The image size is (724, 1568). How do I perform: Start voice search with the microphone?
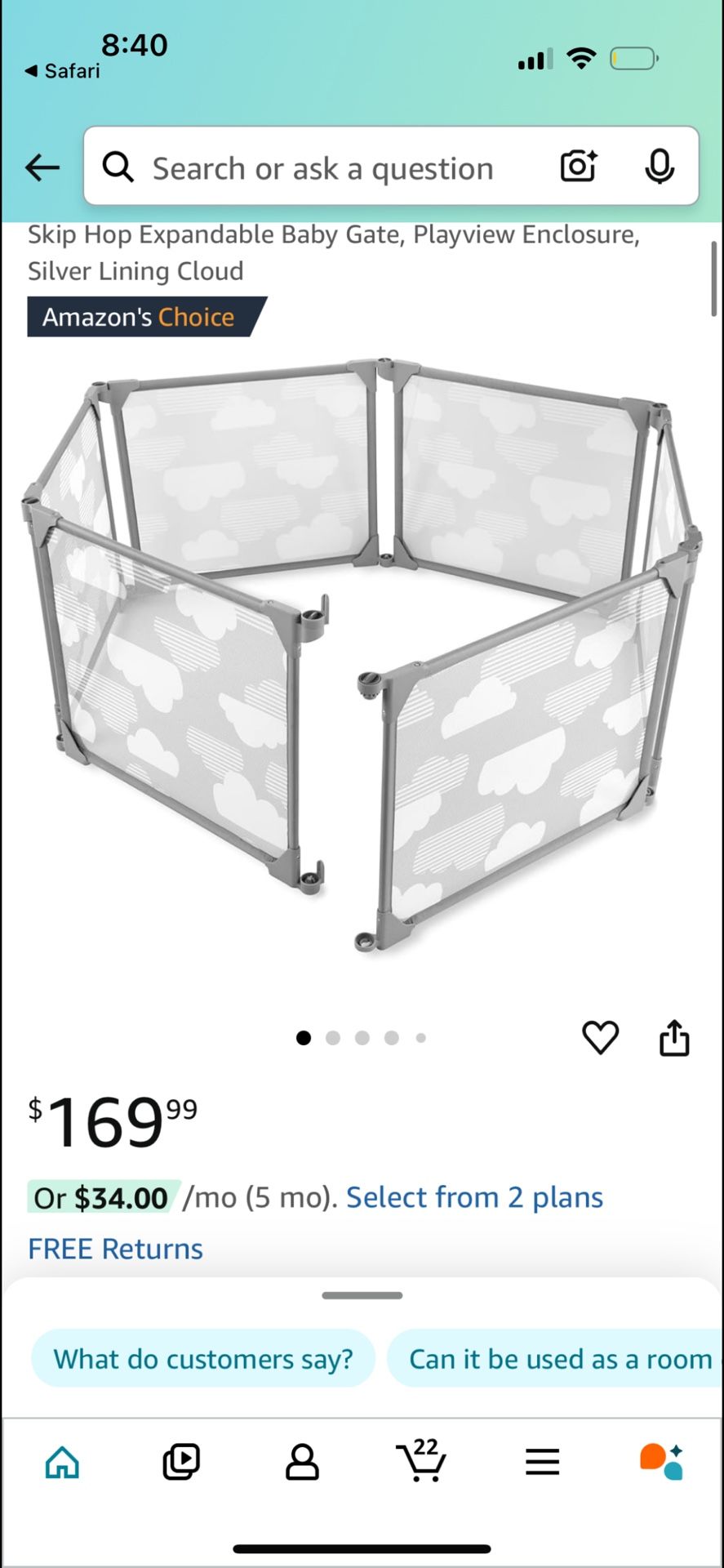659,167
